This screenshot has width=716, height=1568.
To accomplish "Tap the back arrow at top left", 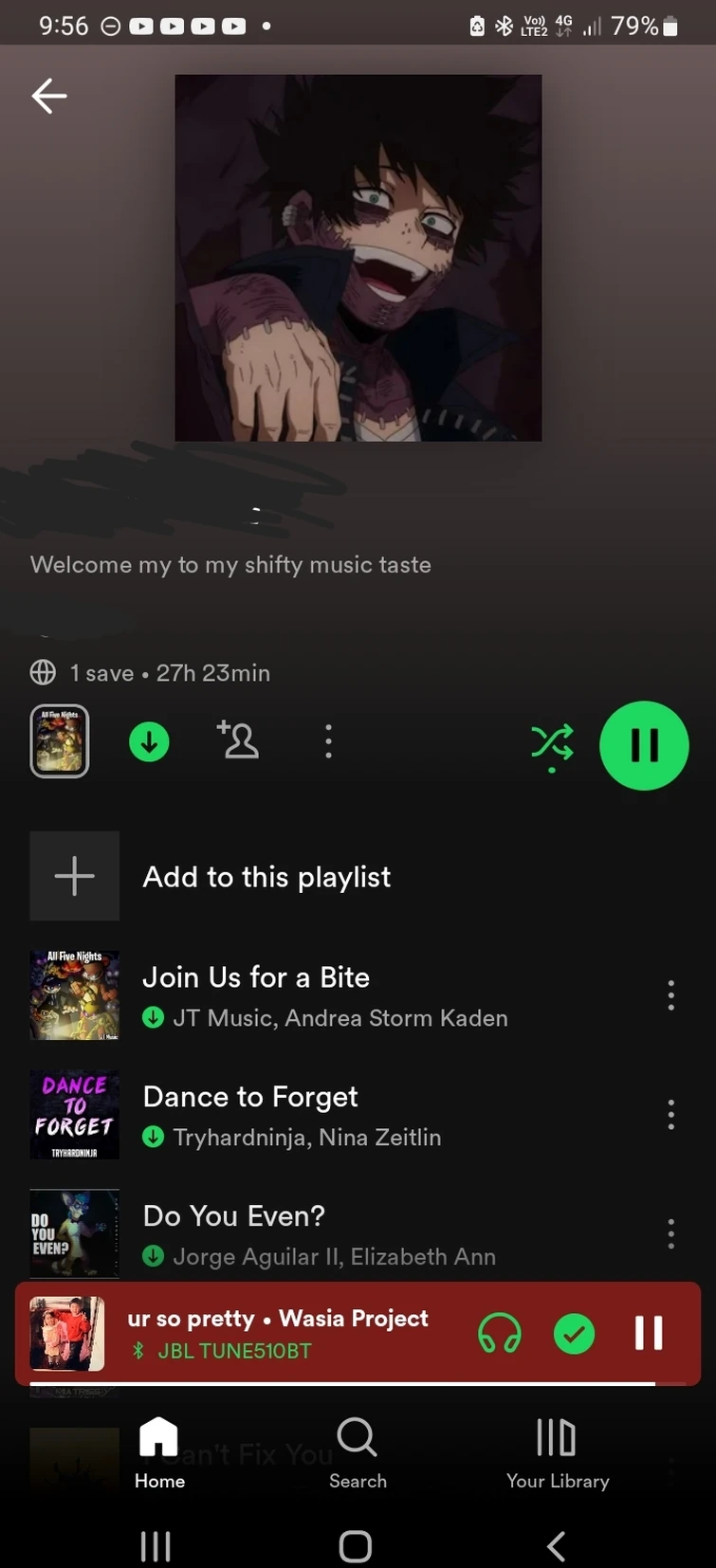I will click(49, 96).
